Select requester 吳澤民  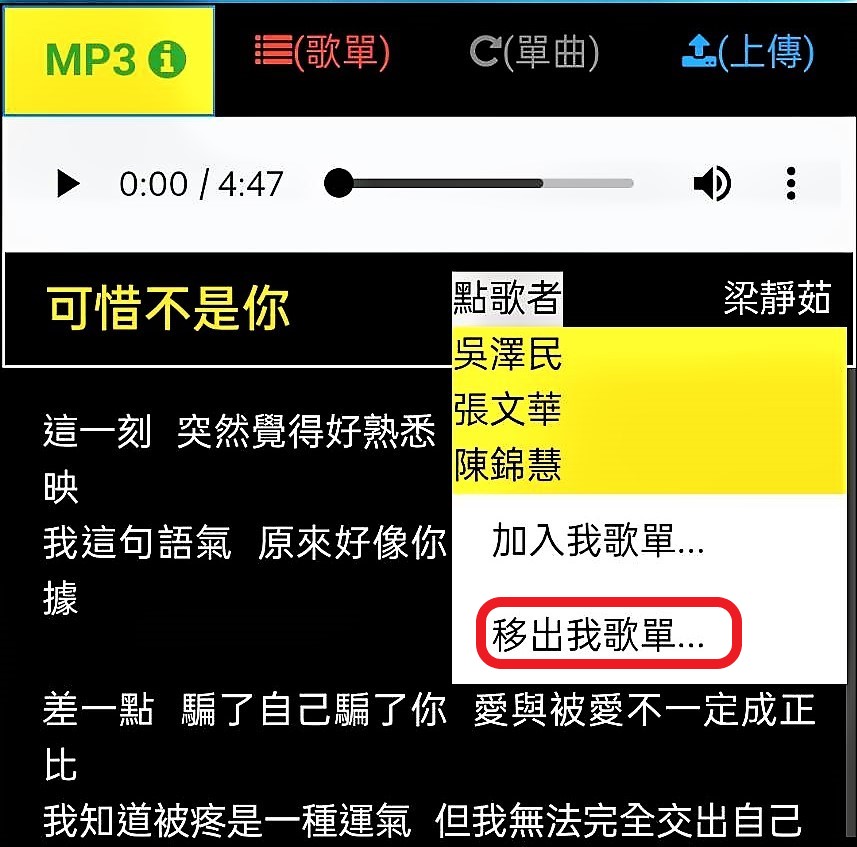click(508, 355)
